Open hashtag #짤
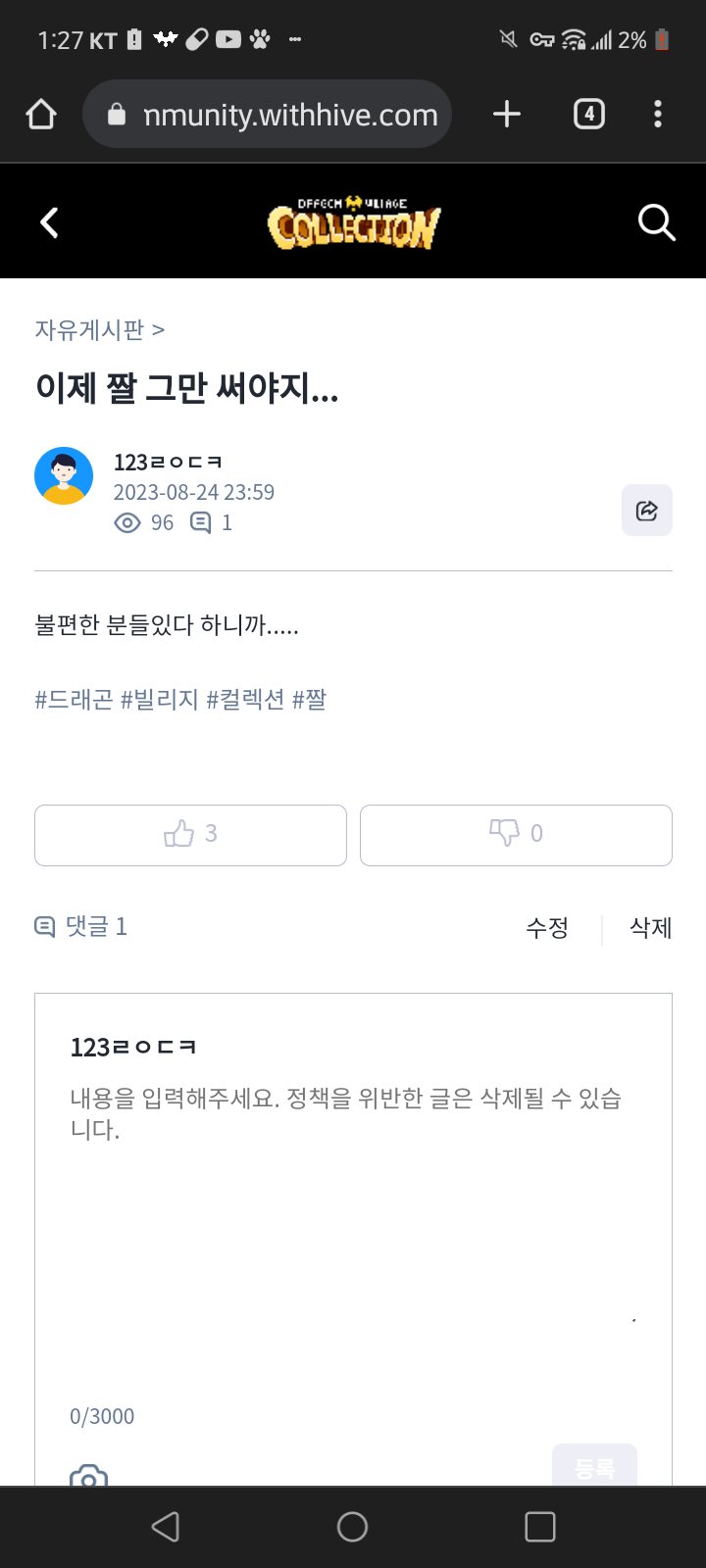Image resolution: width=706 pixels, height=1568 pixels. click(309, 700)
